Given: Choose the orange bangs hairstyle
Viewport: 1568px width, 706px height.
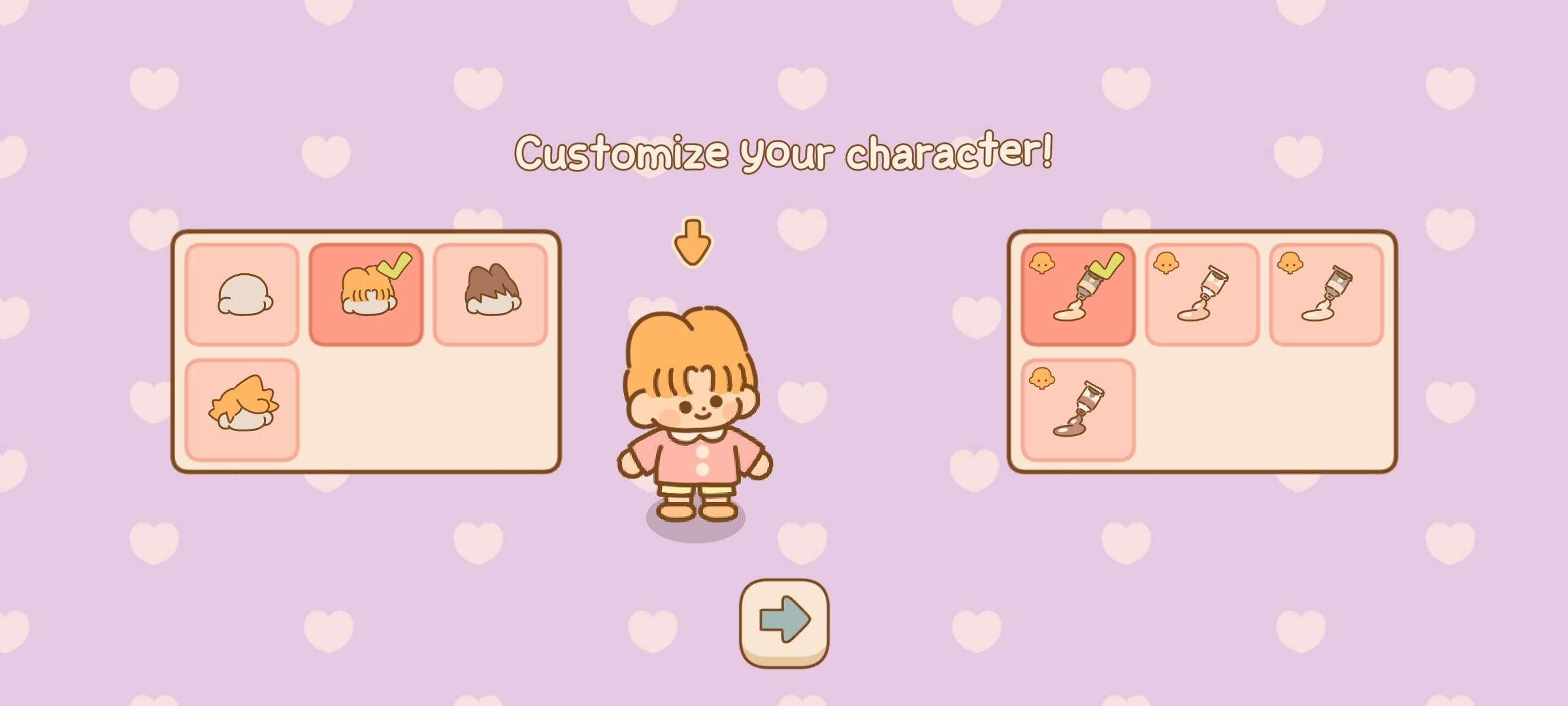Looking at the screenshot, I should tap(366, 295).
